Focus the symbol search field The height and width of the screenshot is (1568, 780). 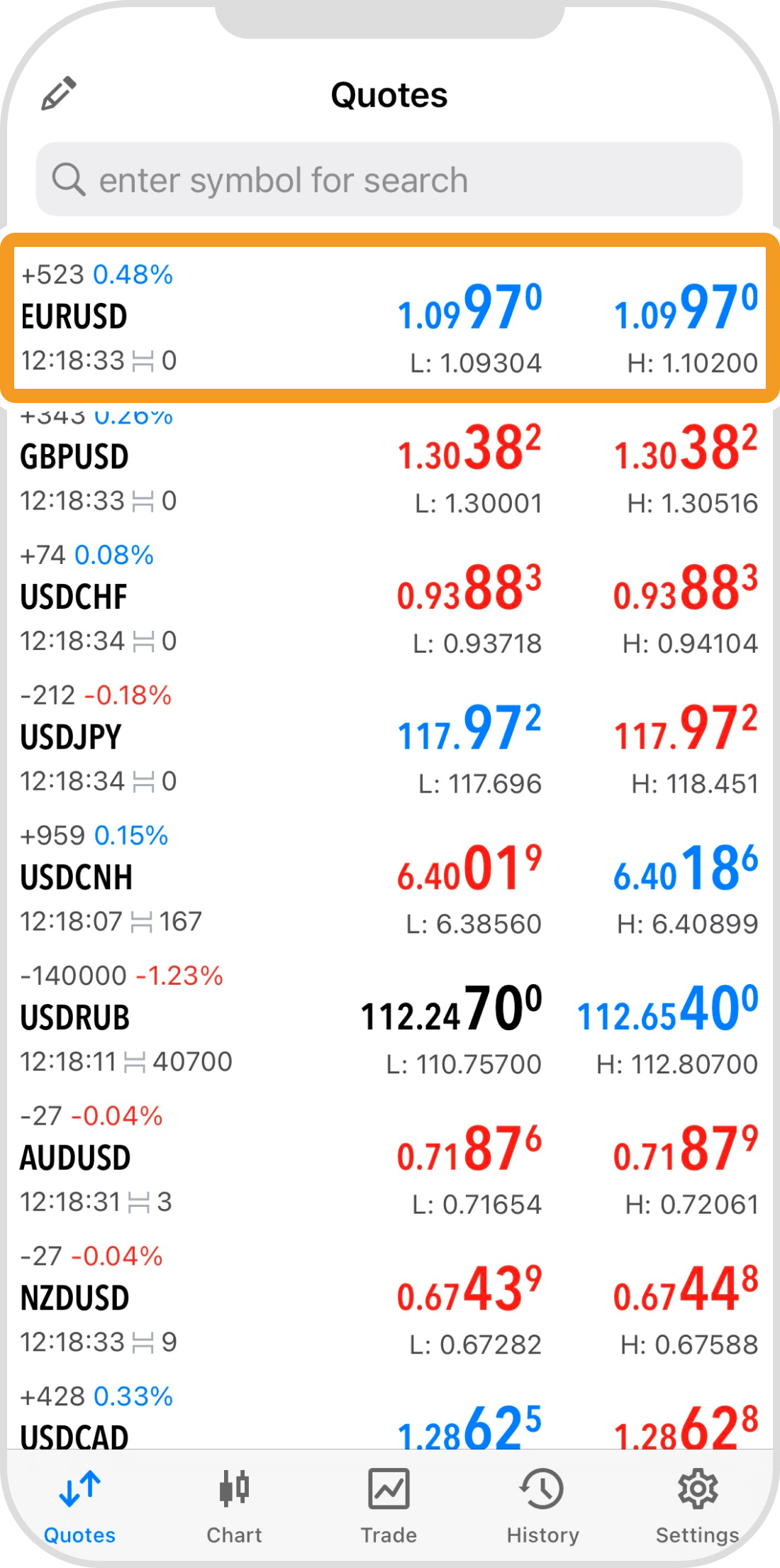pyautogui.click(x=389, y=180)
